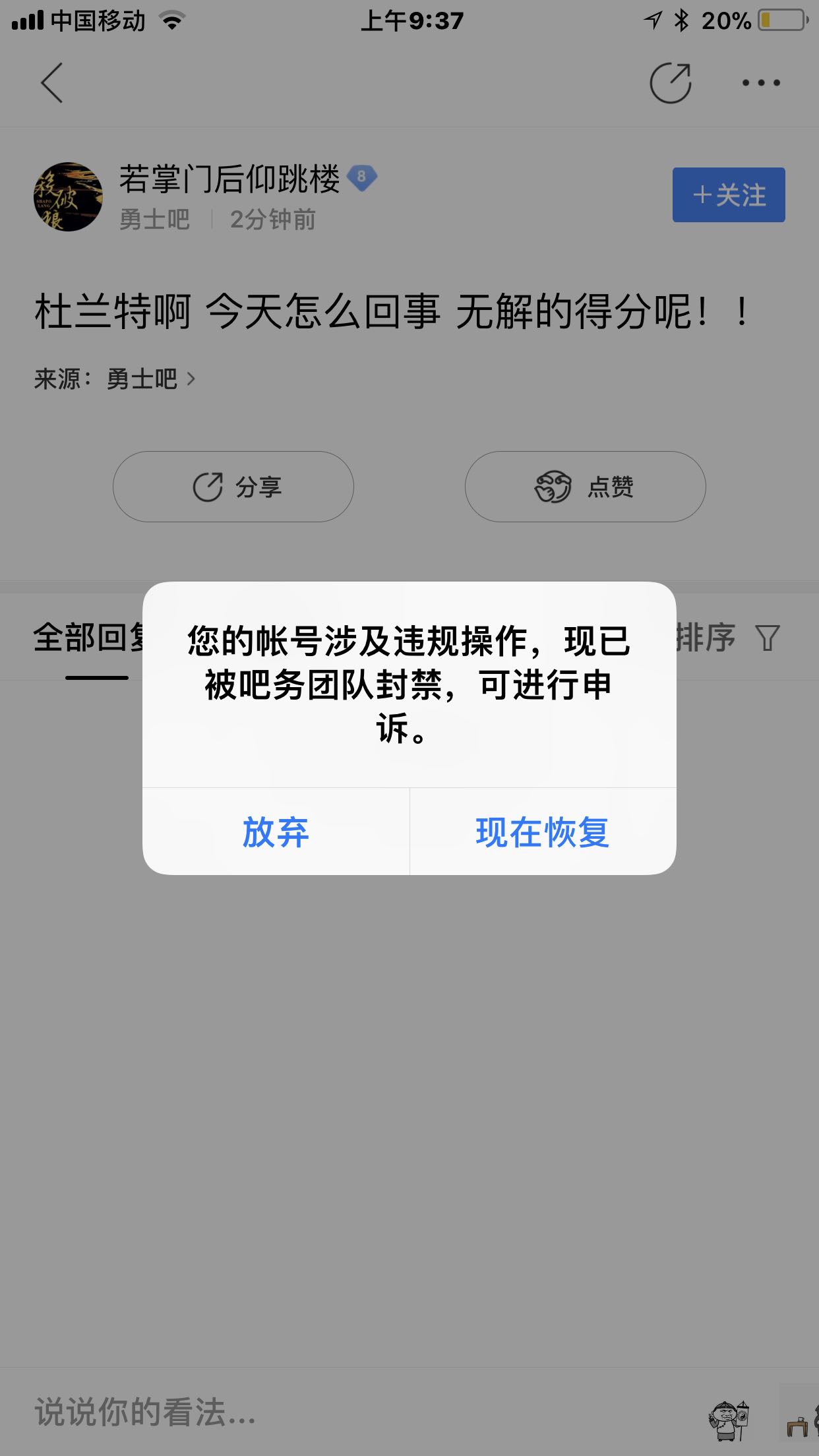Open the profile avatar of 若掌门后仰跳楼
Screen dimensions: 819x1456
click(68, 197)
